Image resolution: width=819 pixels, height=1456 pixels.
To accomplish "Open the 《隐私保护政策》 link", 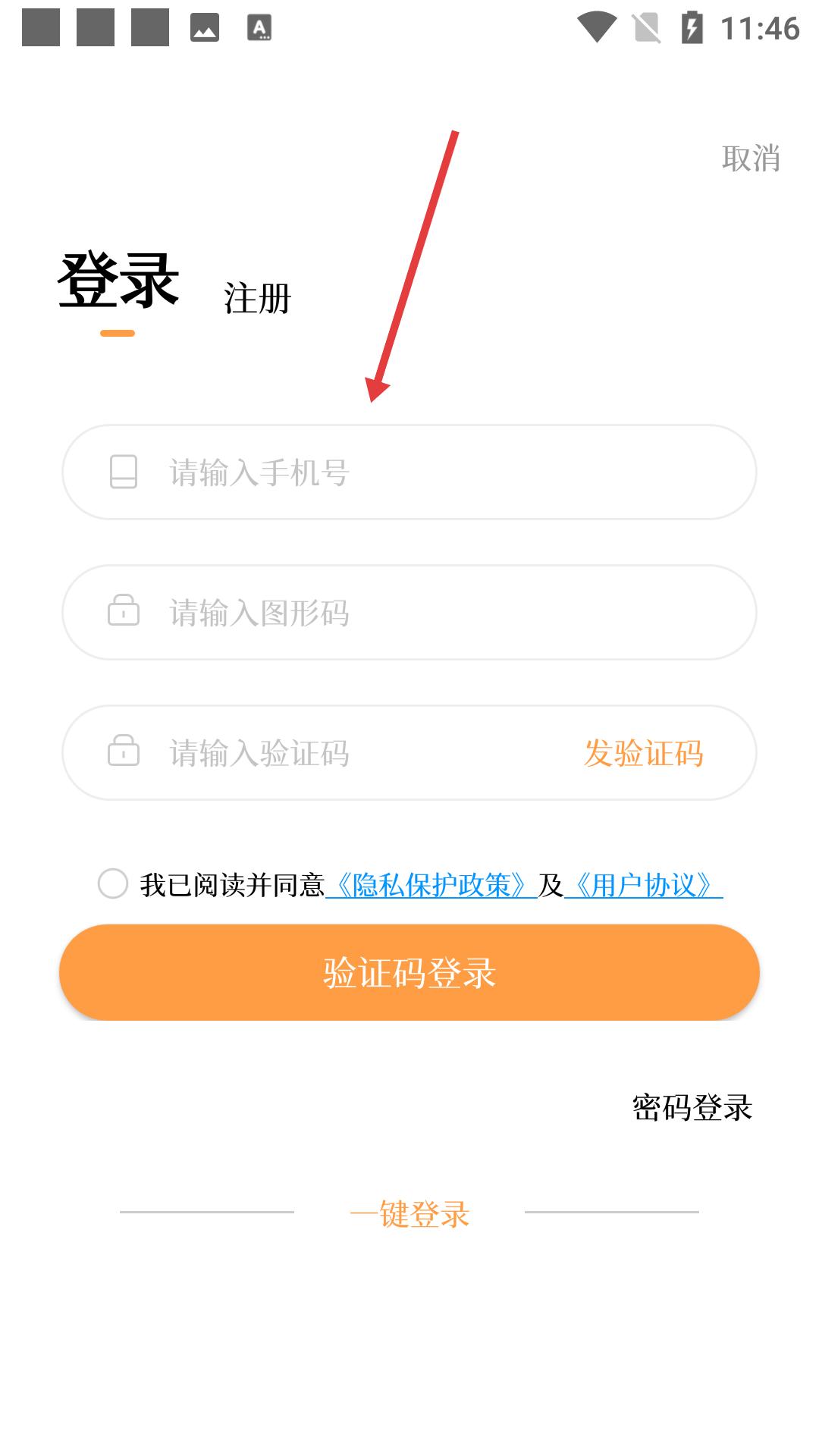I will pyautogui.click(x=431, y=885).
